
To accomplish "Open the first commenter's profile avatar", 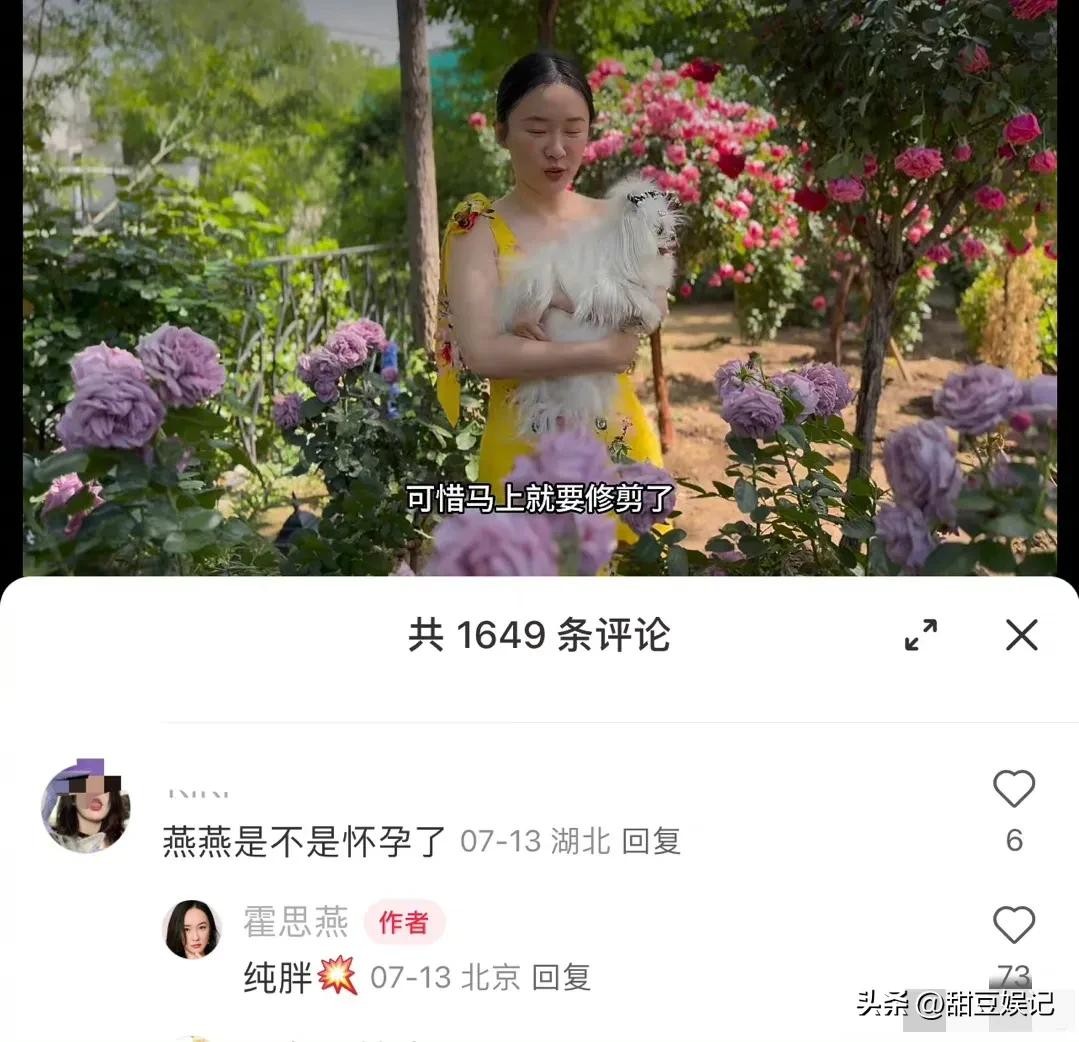I will [x=86, y=807].
